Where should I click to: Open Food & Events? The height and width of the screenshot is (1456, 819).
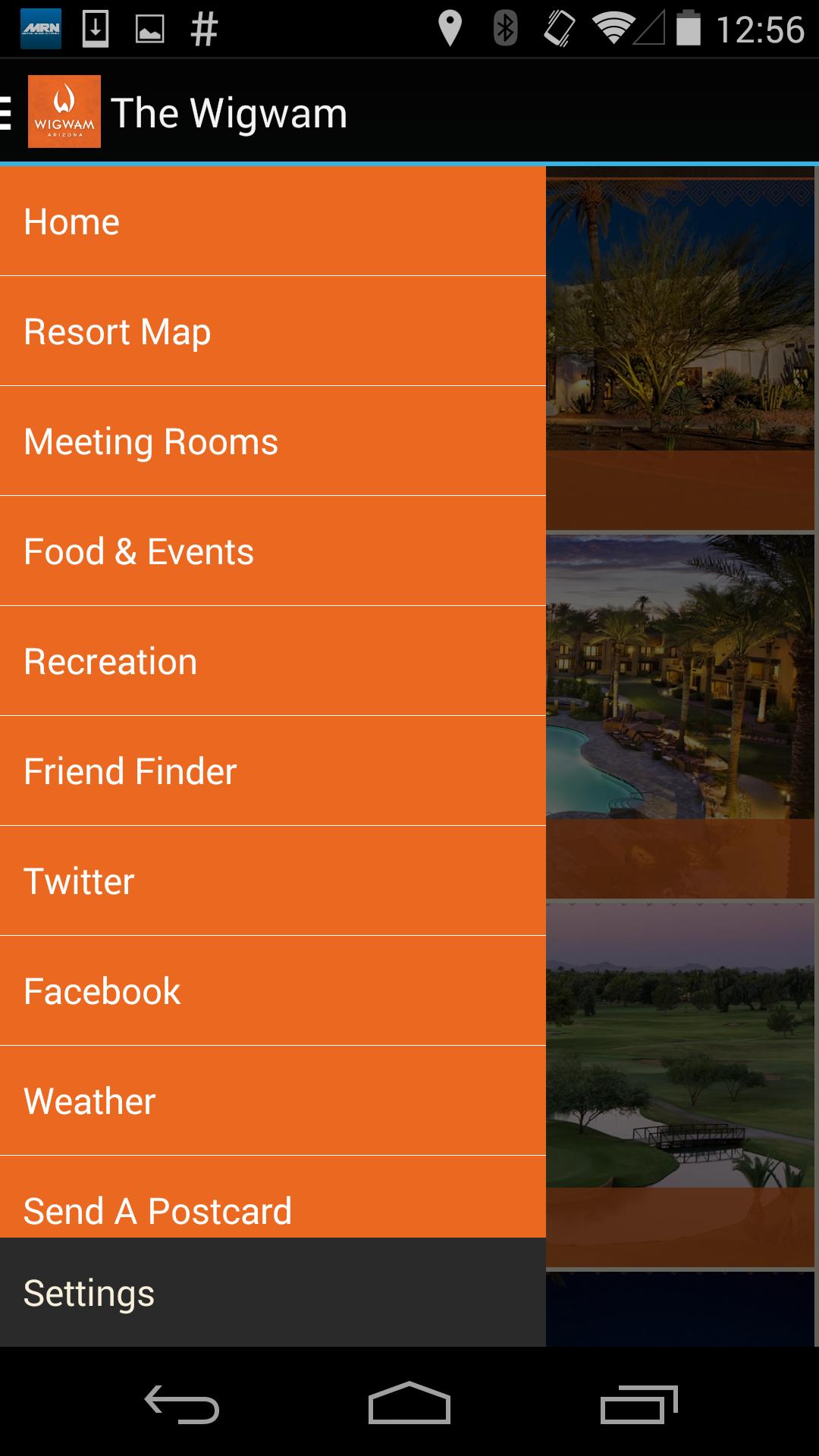[x=273, y=551]
